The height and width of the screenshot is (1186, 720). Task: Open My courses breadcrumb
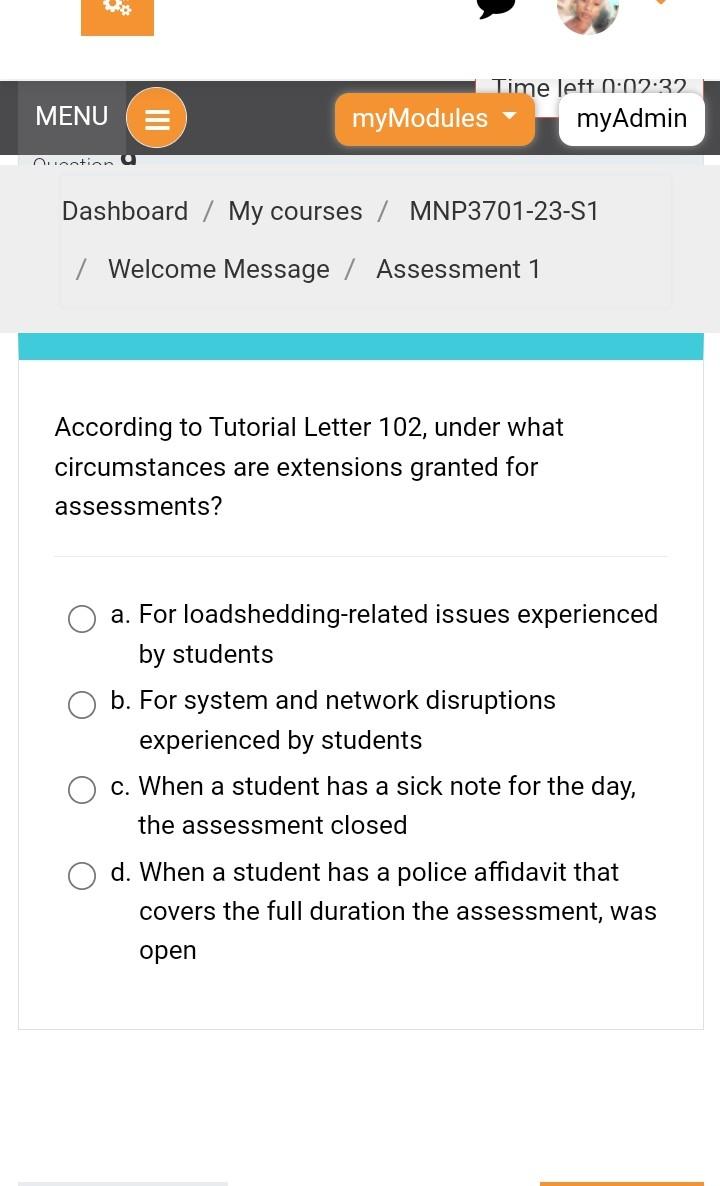click(x=295, y=211)
